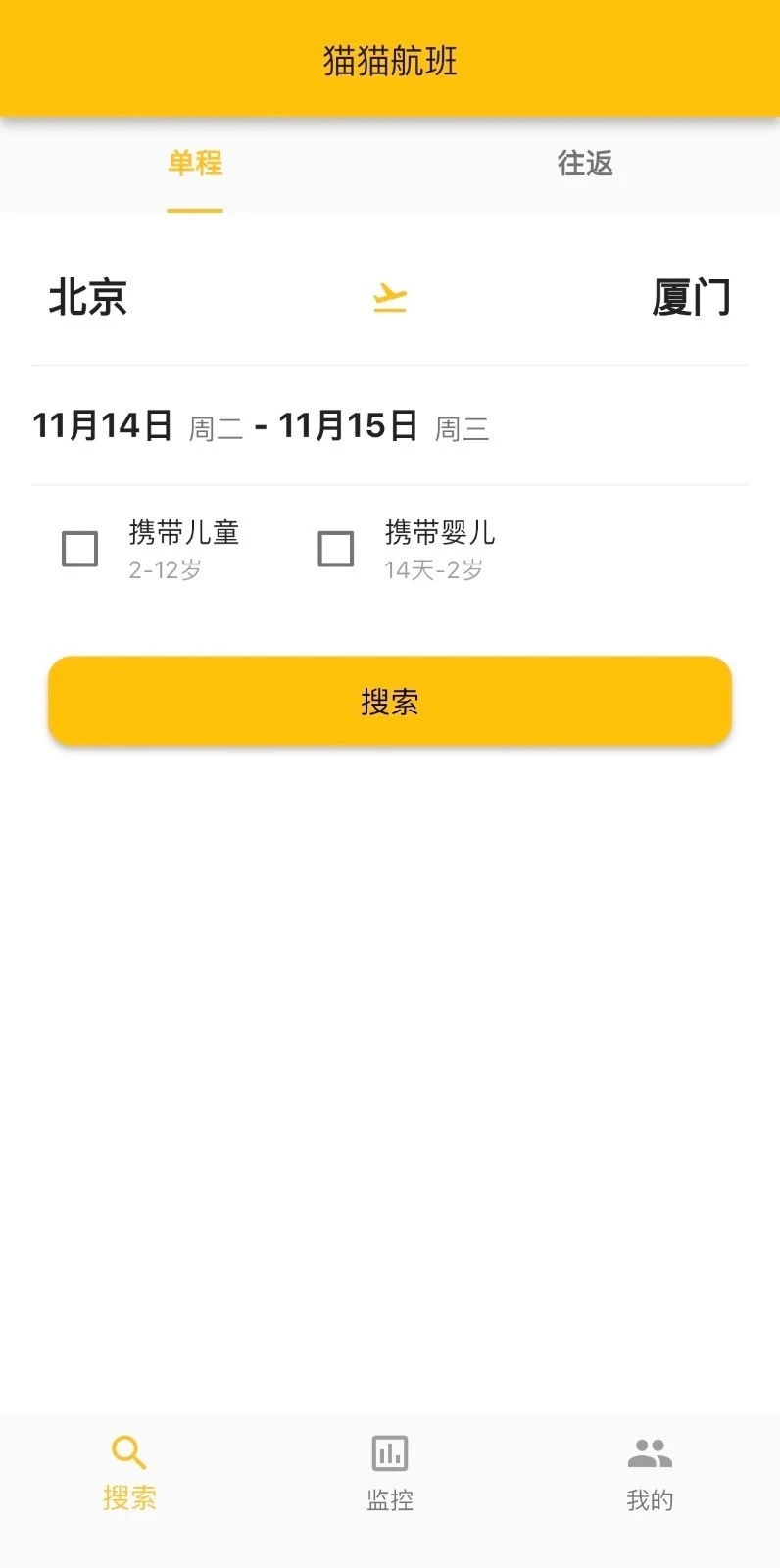Open the 监控 monitoring chart icon
This screenshot has width=780, height=1568.
pos(389,1454)
